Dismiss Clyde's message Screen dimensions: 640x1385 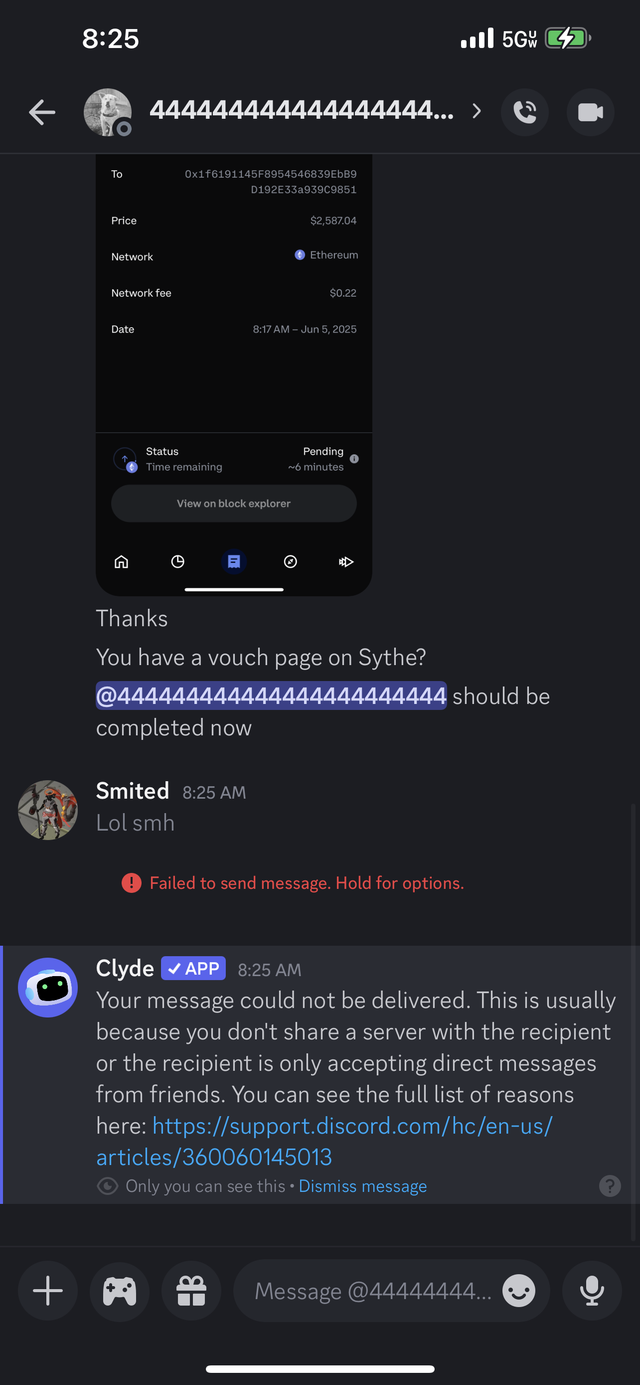pos(362,1186)
